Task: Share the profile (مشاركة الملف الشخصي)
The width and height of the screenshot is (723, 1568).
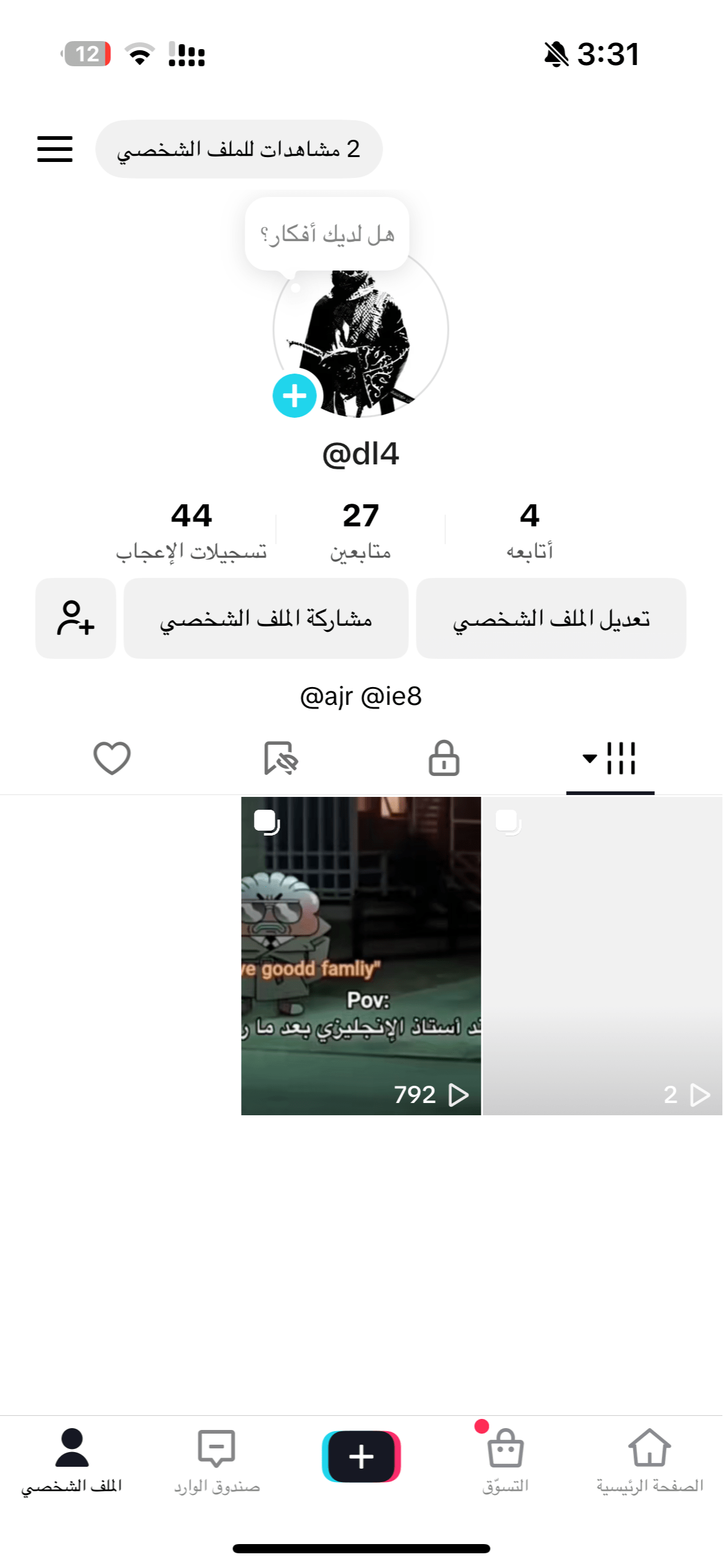Action: click(266, 618)
